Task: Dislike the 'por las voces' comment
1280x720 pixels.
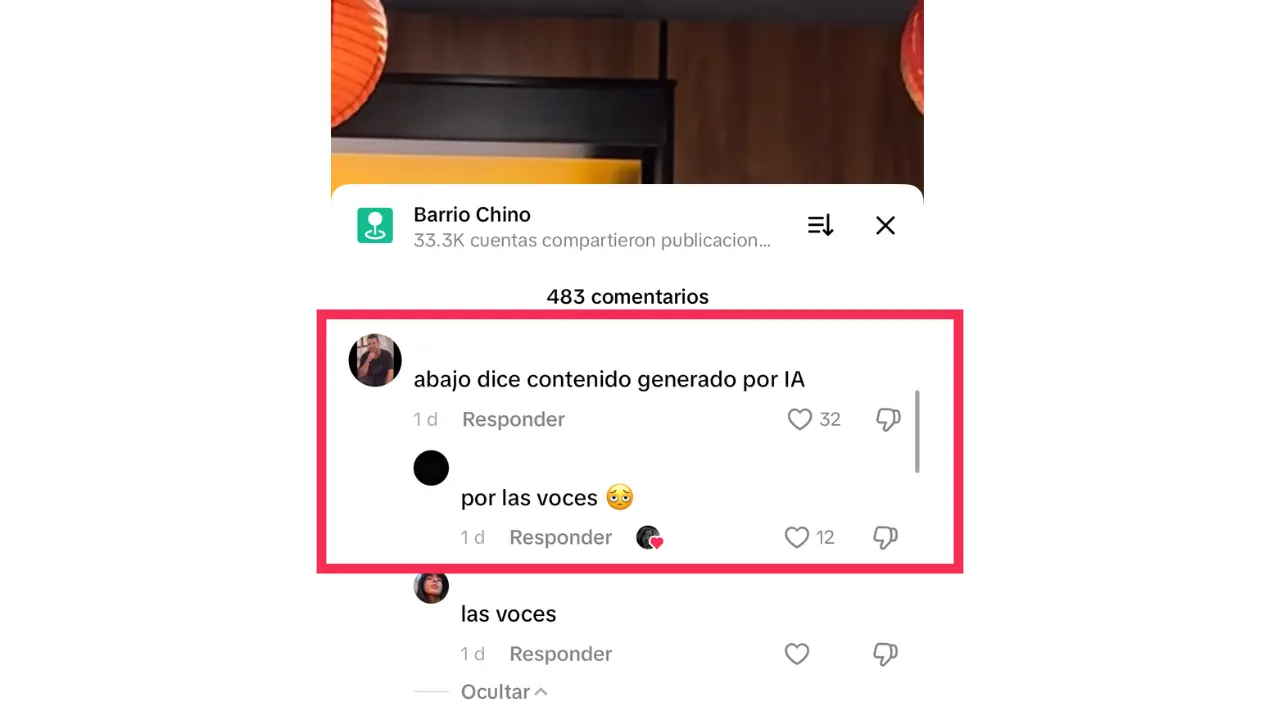Action: pyautogui.click(x=885, y=538)
